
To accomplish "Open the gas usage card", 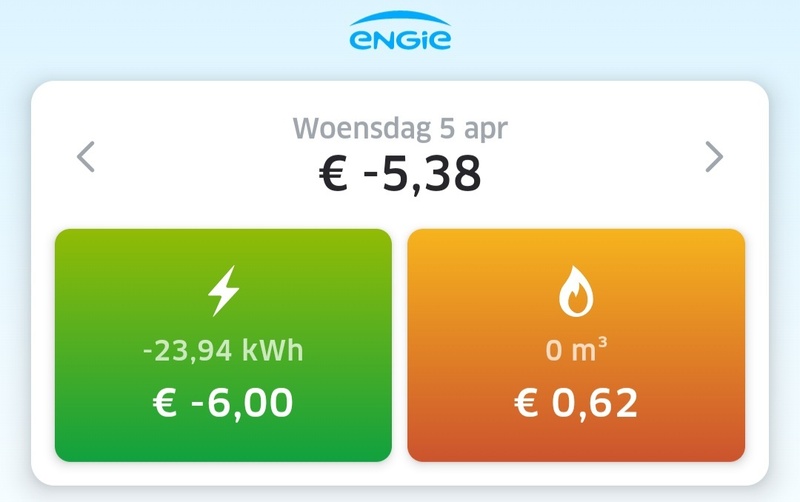I will click(576, 345).
